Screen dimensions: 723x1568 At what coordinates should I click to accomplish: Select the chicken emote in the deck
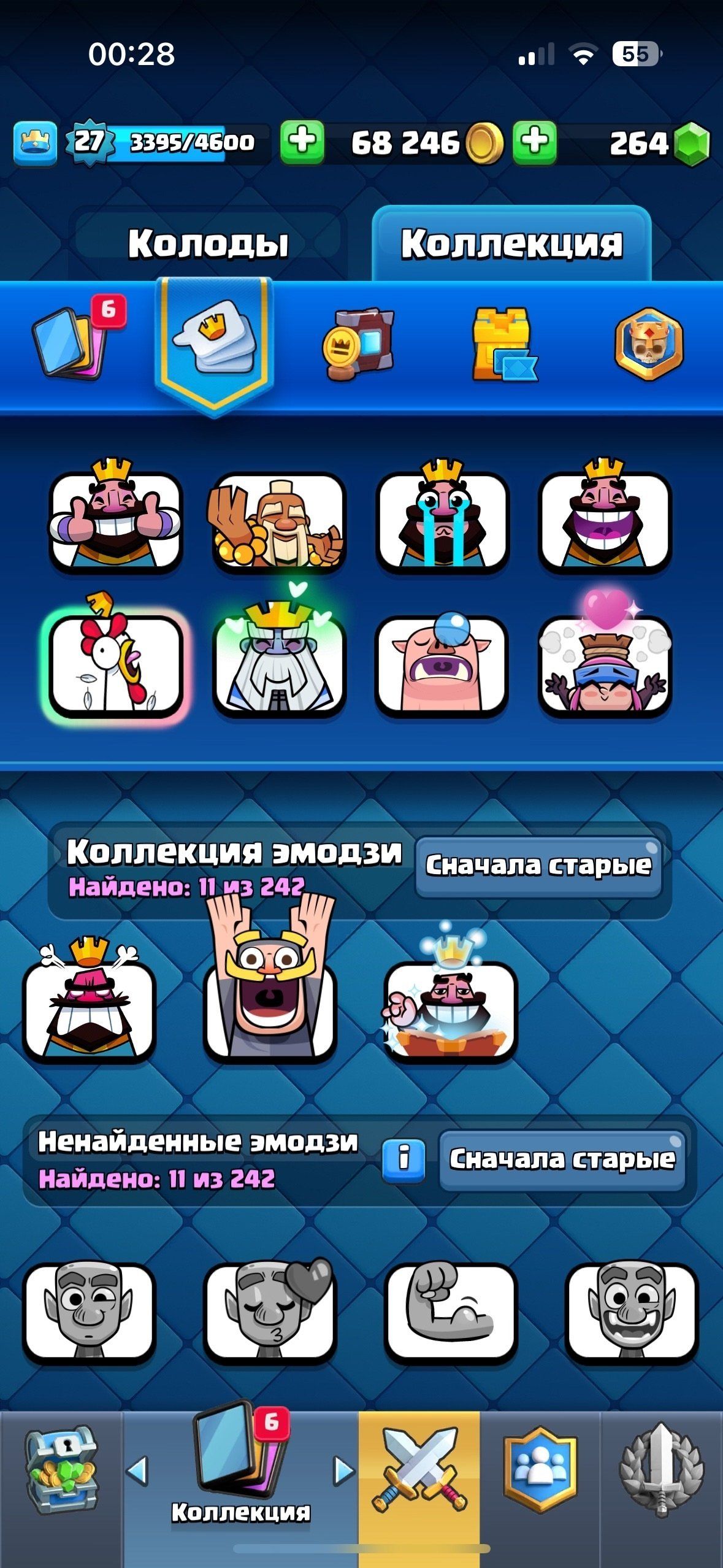point(116,664)
